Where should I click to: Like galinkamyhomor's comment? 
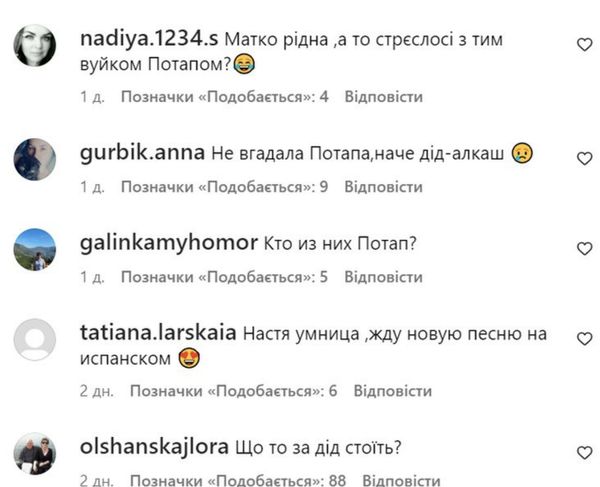585,248
